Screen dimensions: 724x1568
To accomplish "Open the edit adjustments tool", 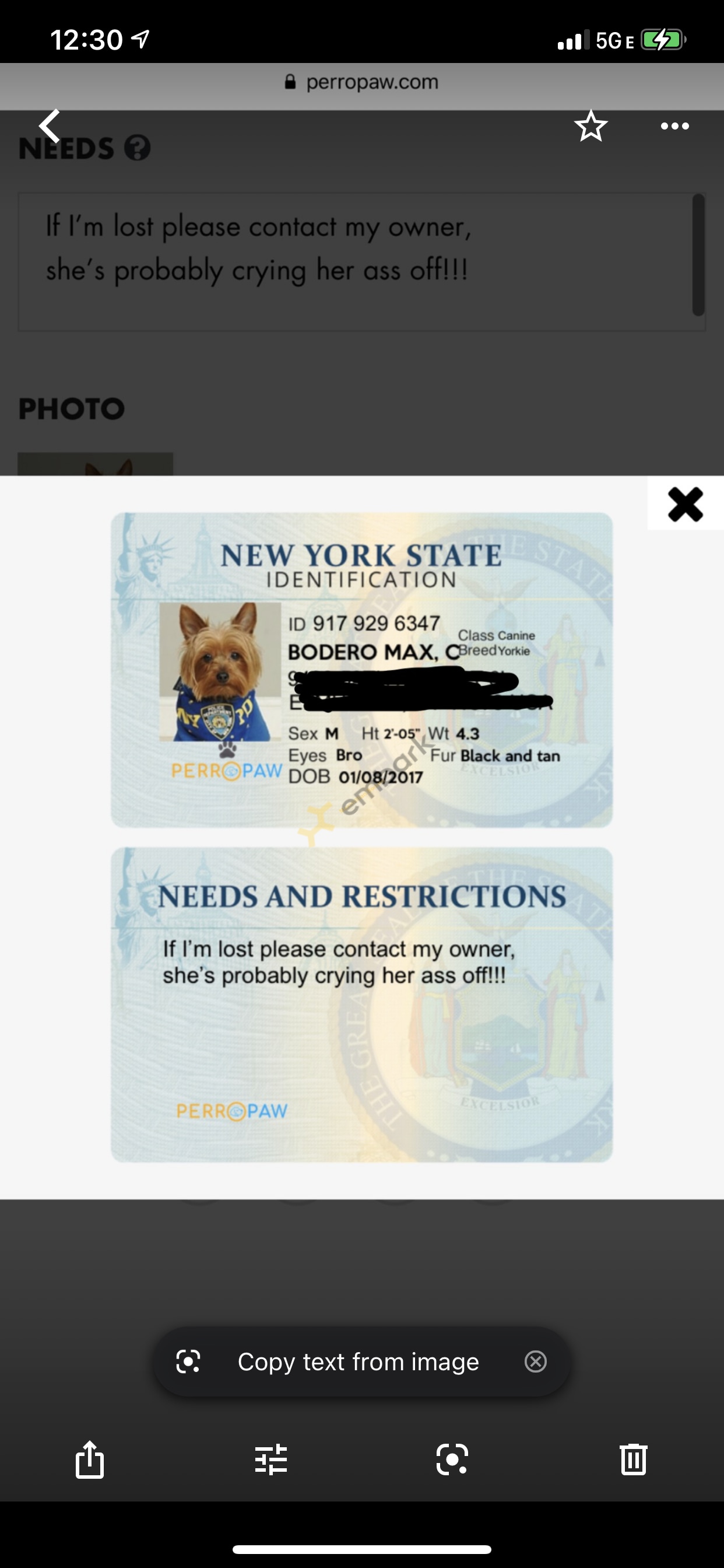I will (270, 1459).
